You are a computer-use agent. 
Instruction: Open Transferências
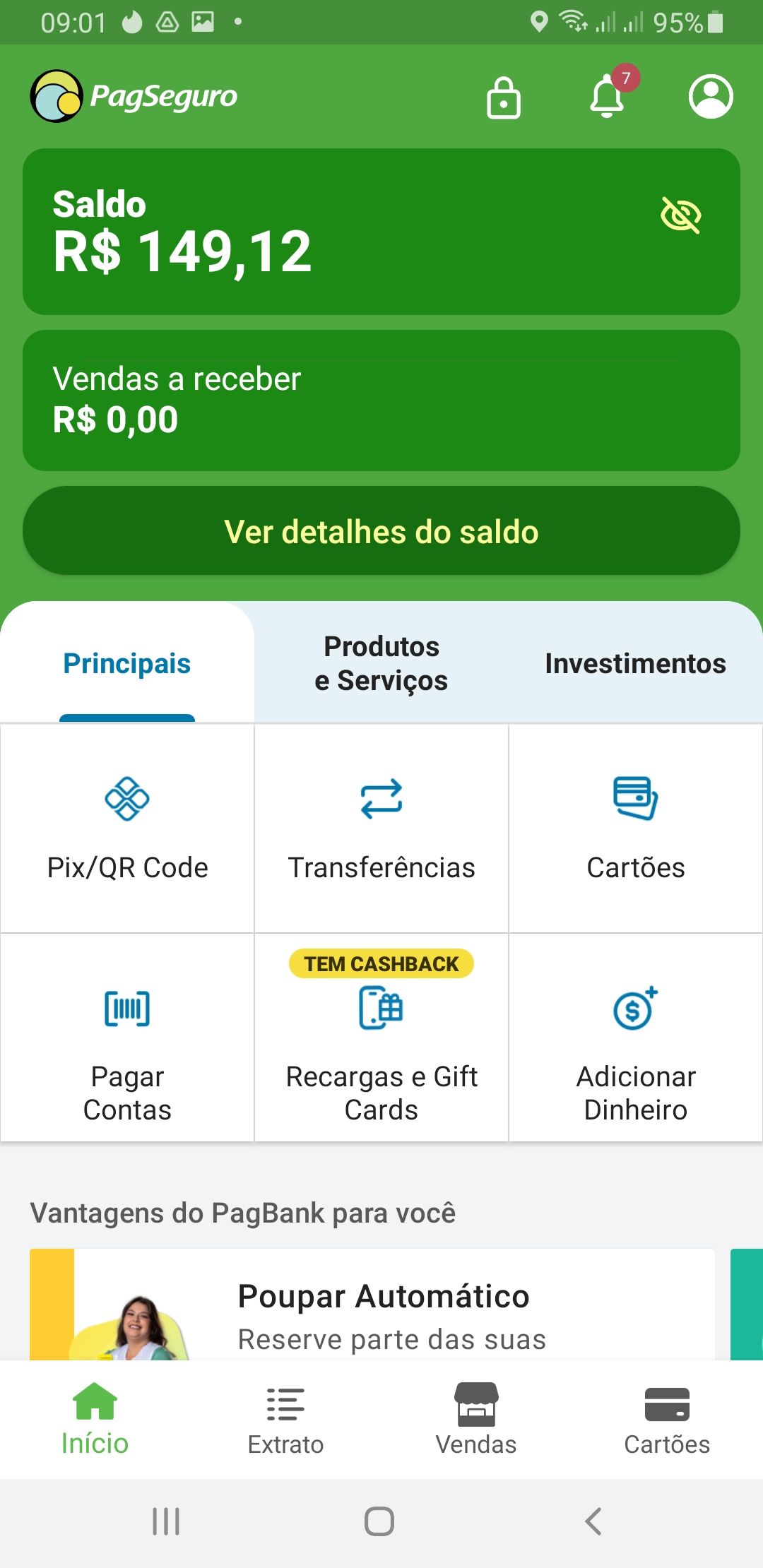tap(381, 828)
